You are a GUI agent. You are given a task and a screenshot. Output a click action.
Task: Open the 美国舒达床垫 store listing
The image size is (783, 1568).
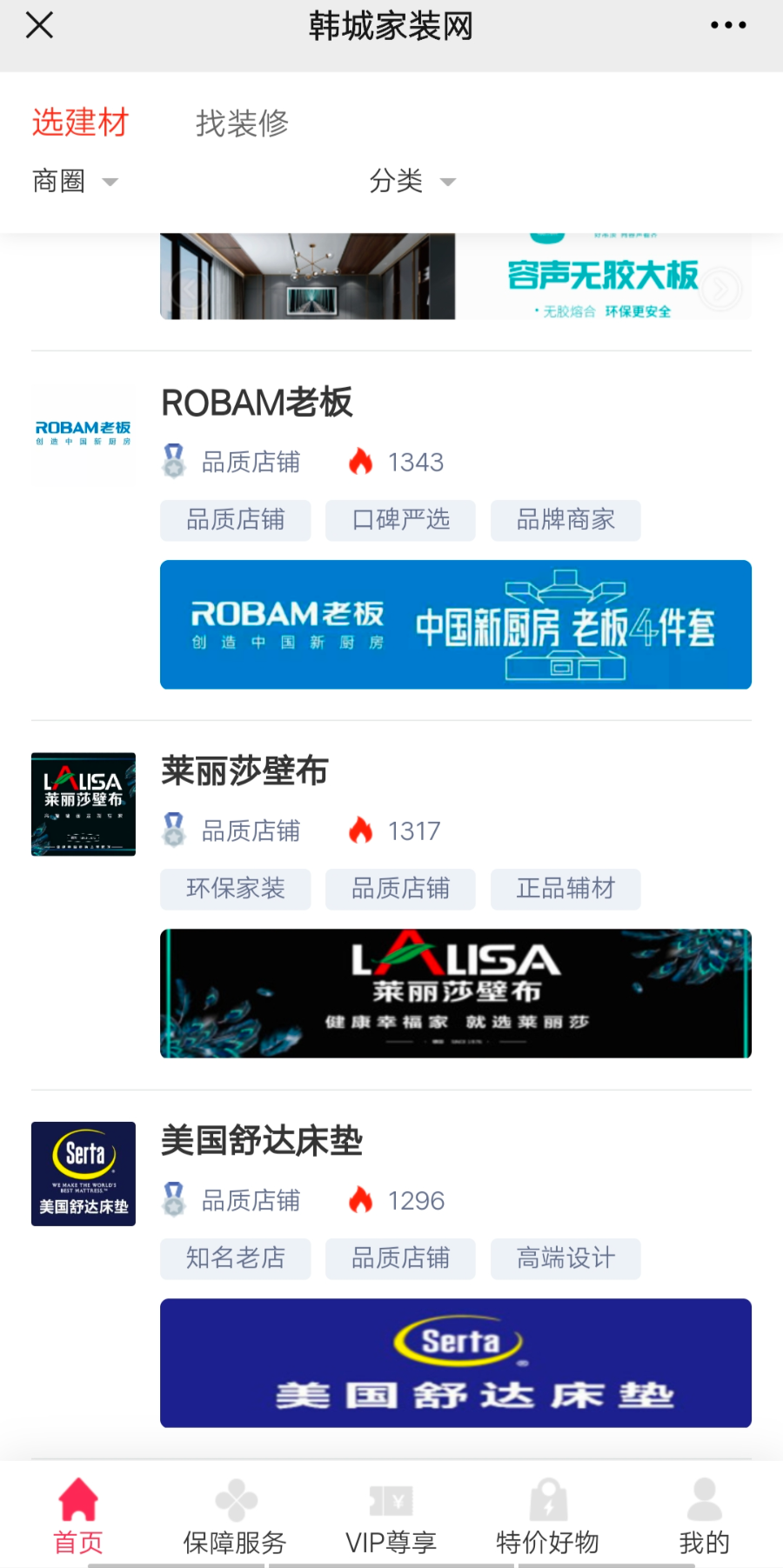[262, 1141]
